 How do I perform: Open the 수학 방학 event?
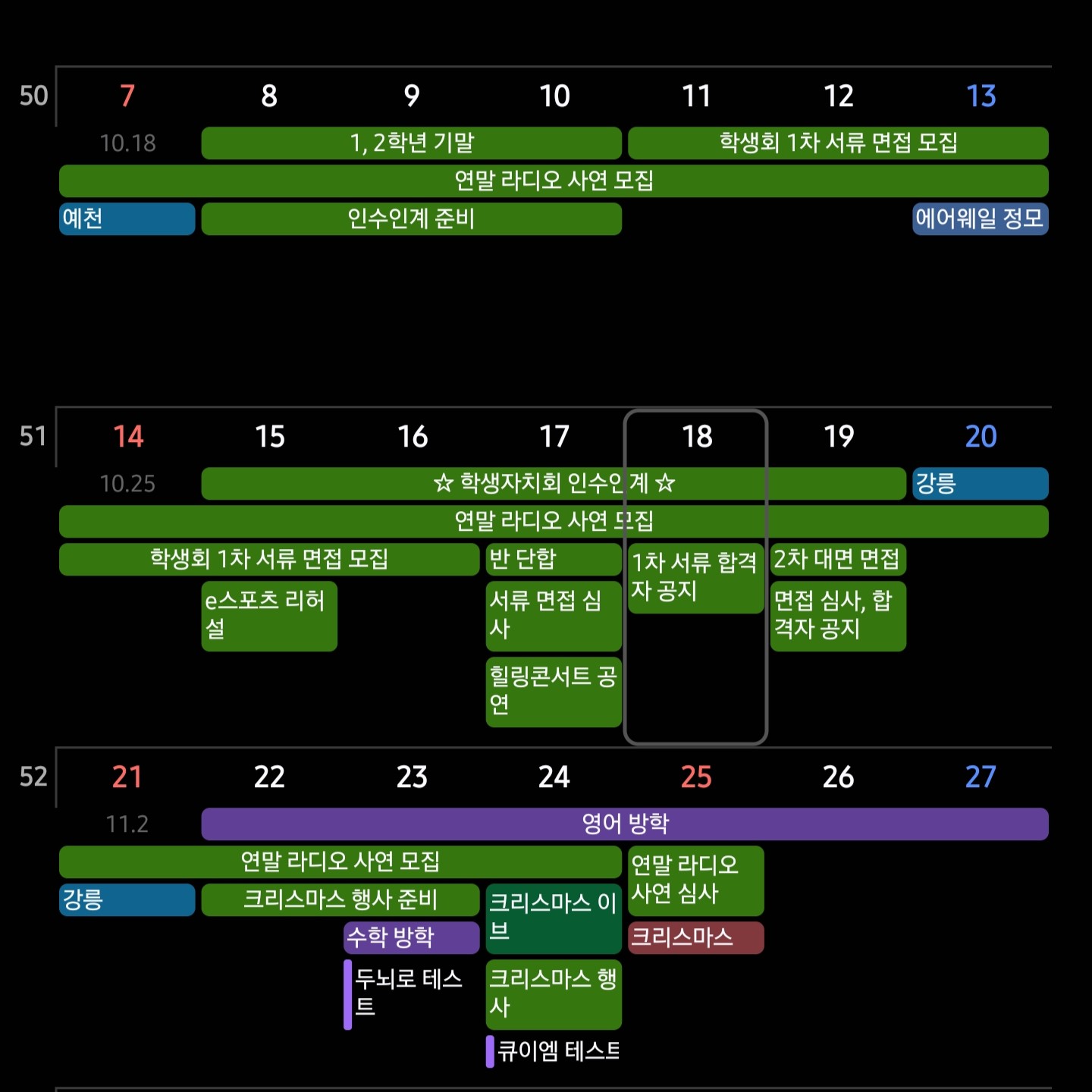tap(411, 938)
